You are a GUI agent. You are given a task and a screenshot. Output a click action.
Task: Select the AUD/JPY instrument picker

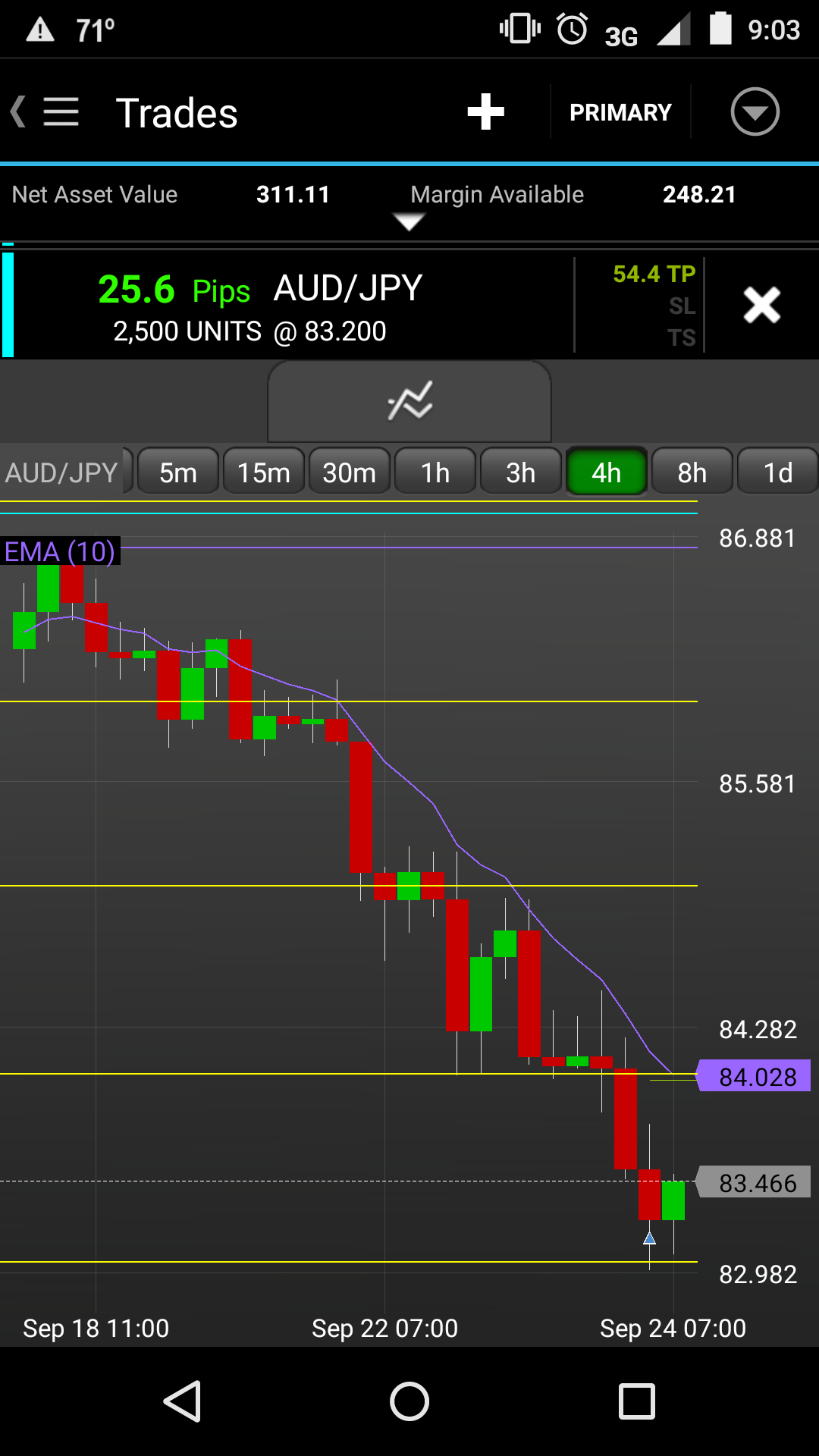point(62,472)
